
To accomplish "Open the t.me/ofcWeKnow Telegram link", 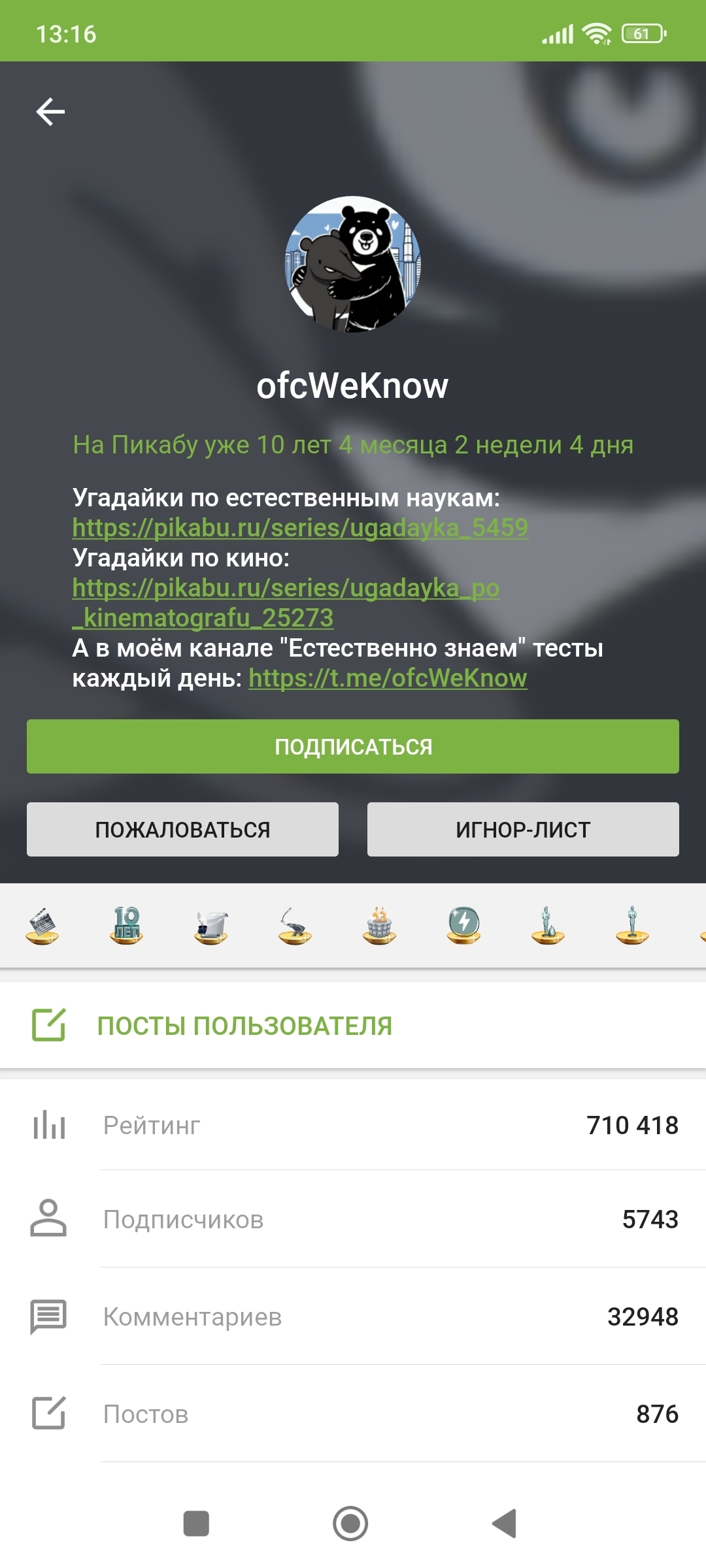I will [388, 678].
